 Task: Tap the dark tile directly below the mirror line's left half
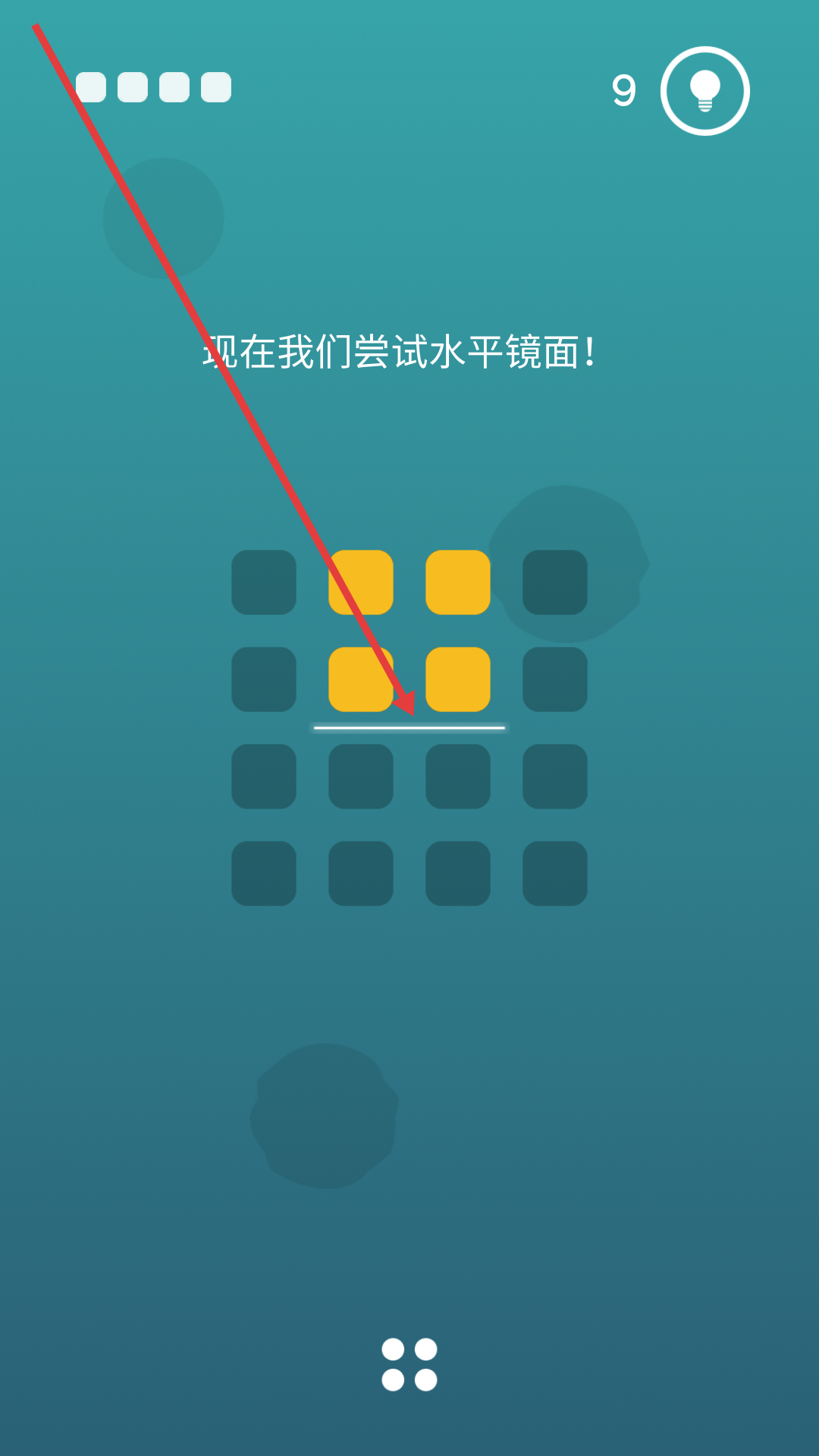(361, 776)
